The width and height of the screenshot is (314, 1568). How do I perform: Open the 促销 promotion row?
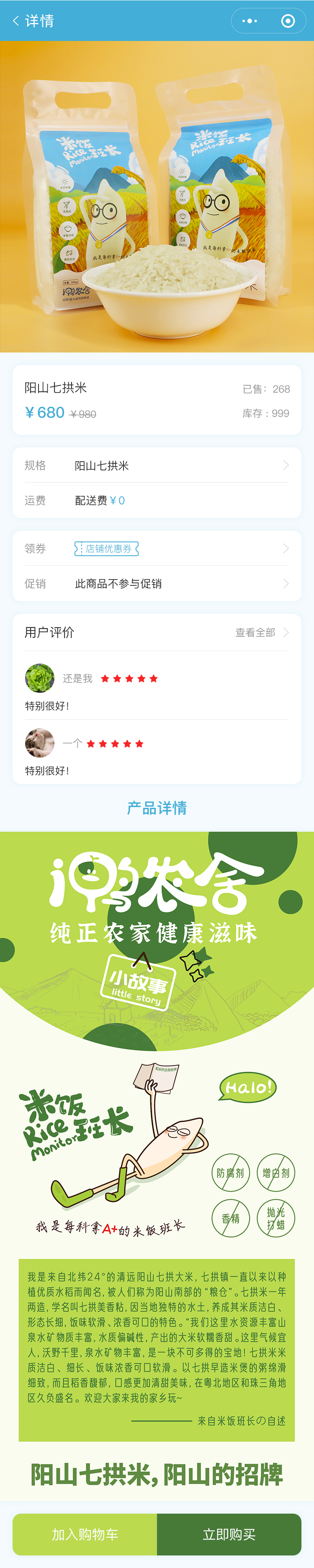157,583
